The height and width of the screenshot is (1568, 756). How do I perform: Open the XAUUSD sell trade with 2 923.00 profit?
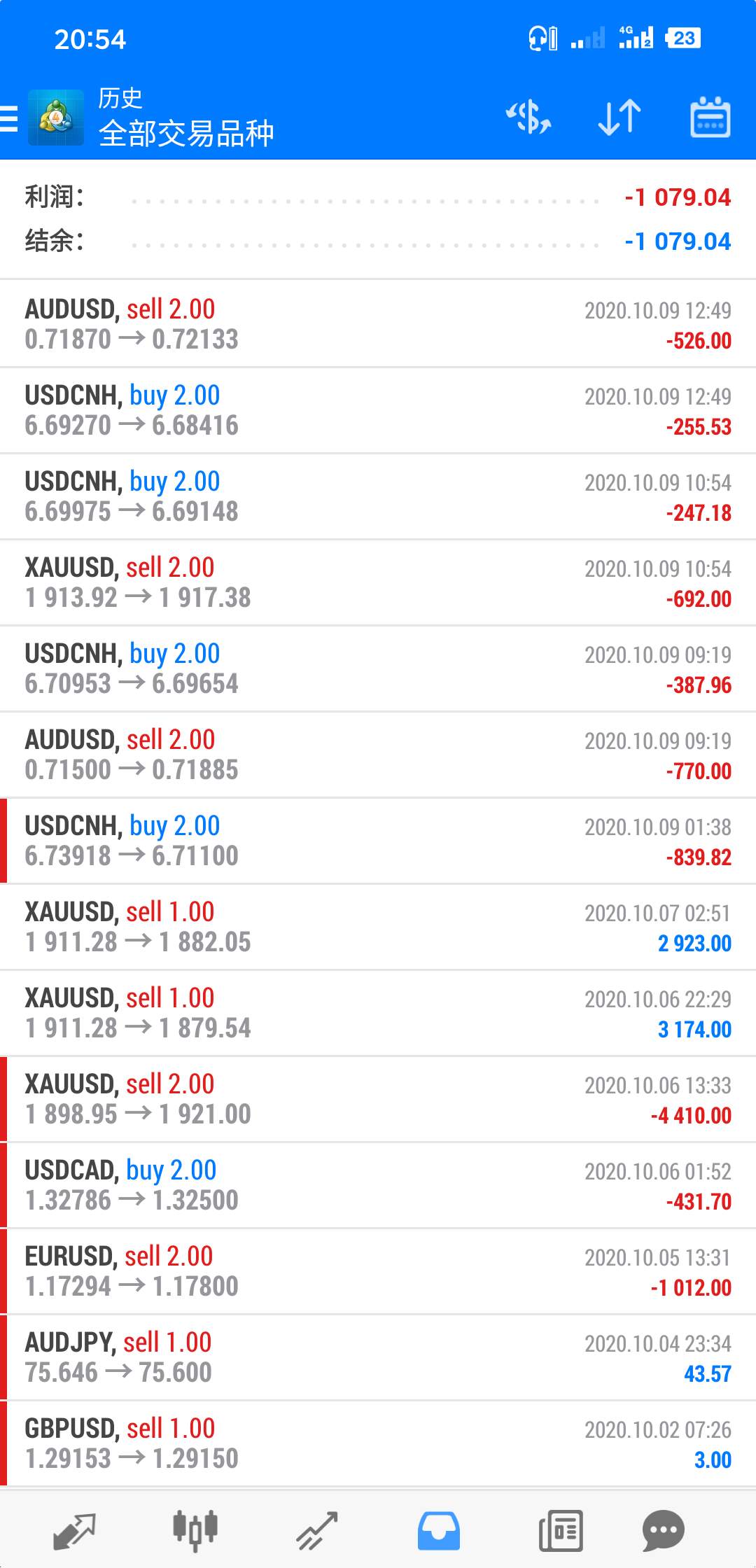click(x=378, y=927)
